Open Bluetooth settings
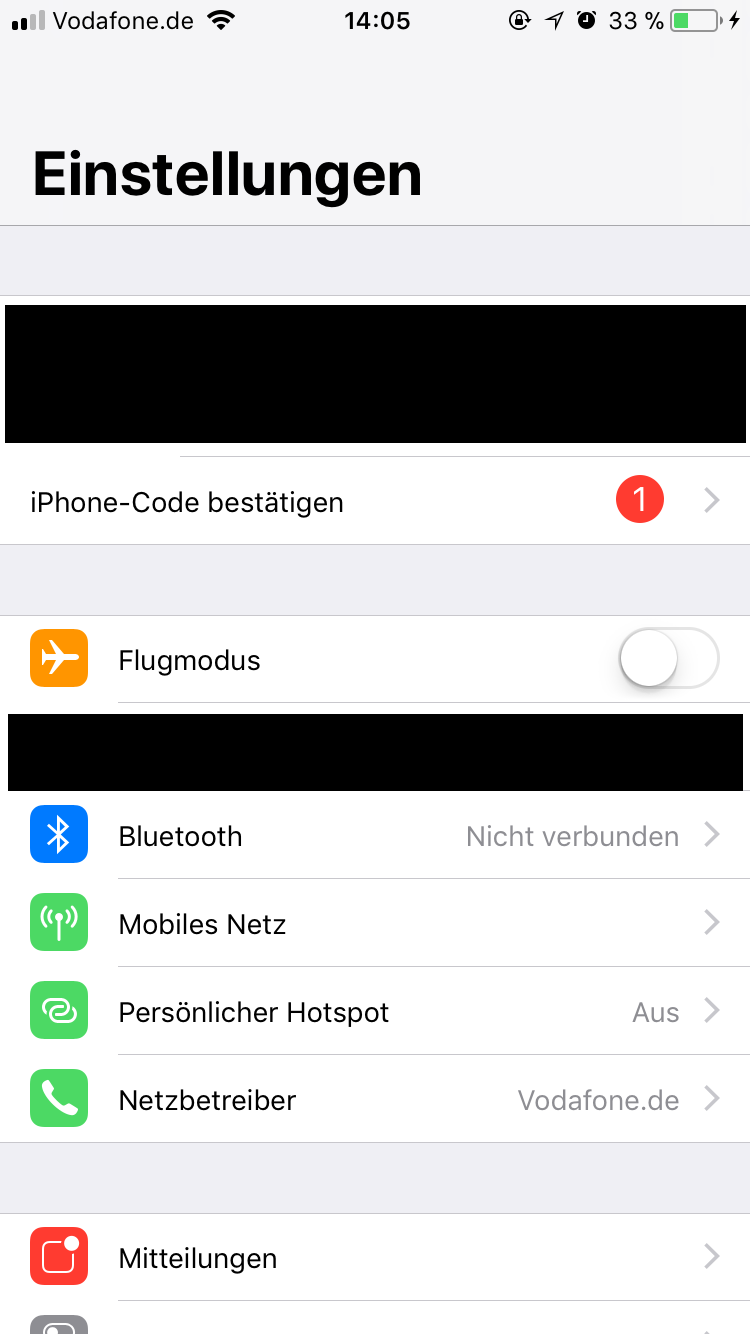Screen dimensions: 750x1334 375,836
